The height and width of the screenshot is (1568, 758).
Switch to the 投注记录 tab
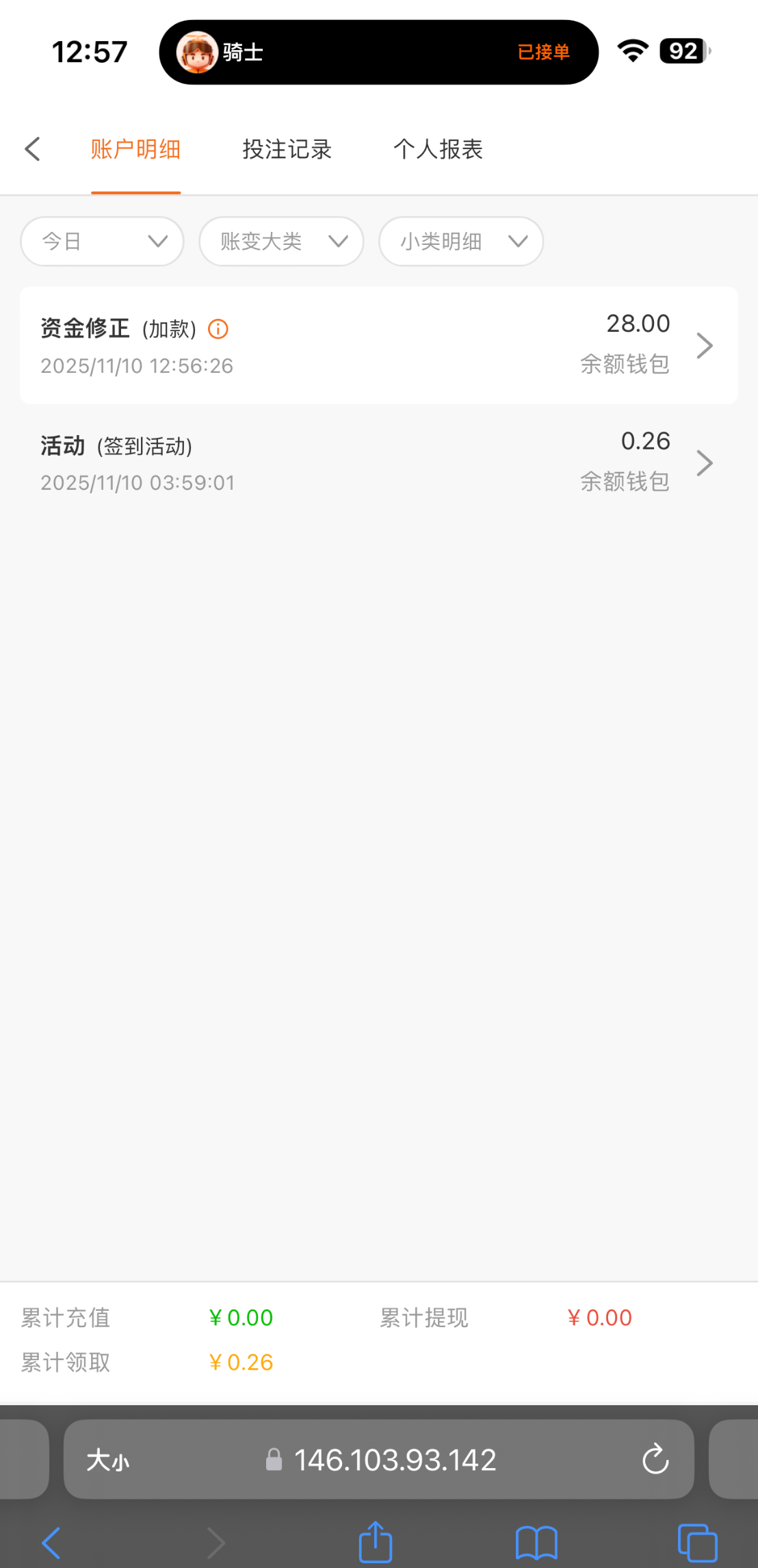coord(287,149)
